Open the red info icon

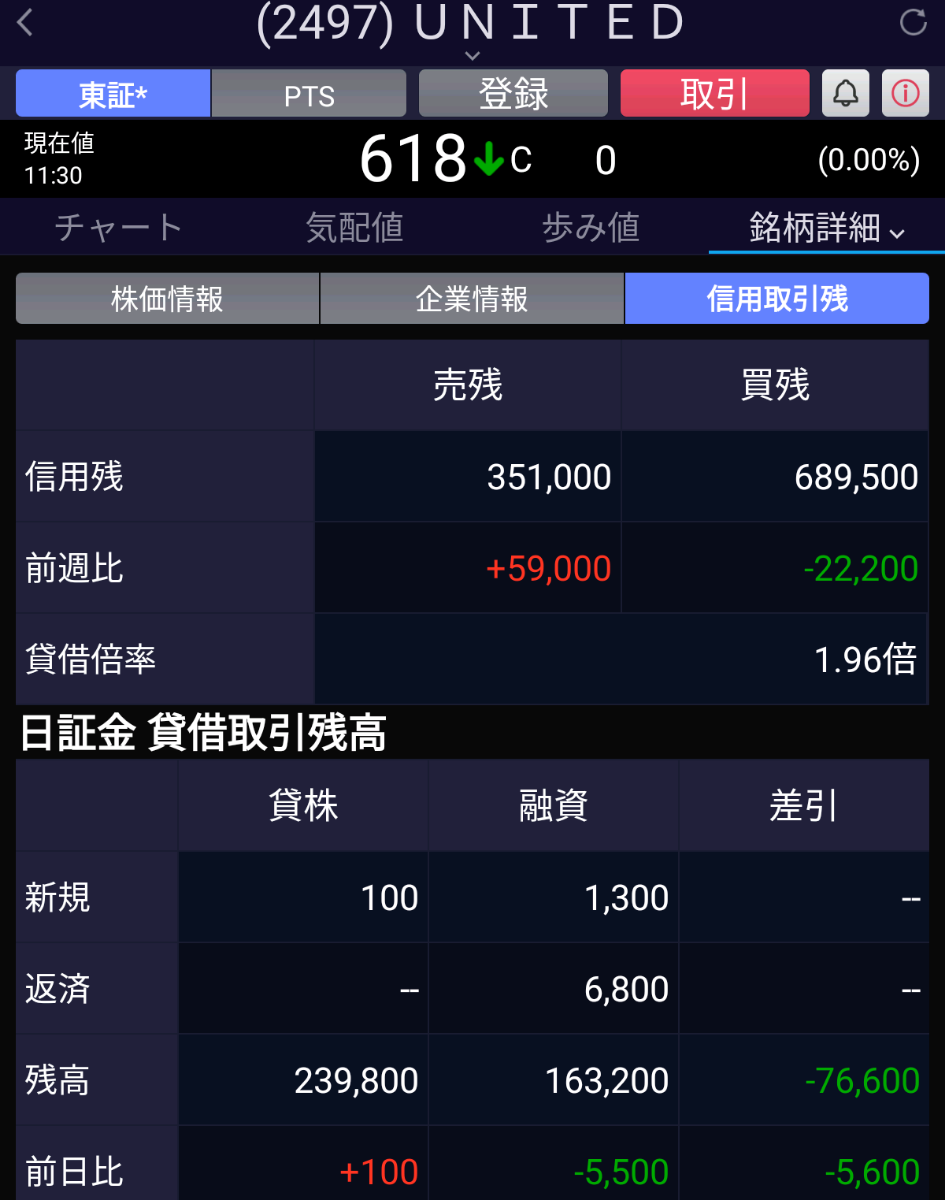(905, 94)
